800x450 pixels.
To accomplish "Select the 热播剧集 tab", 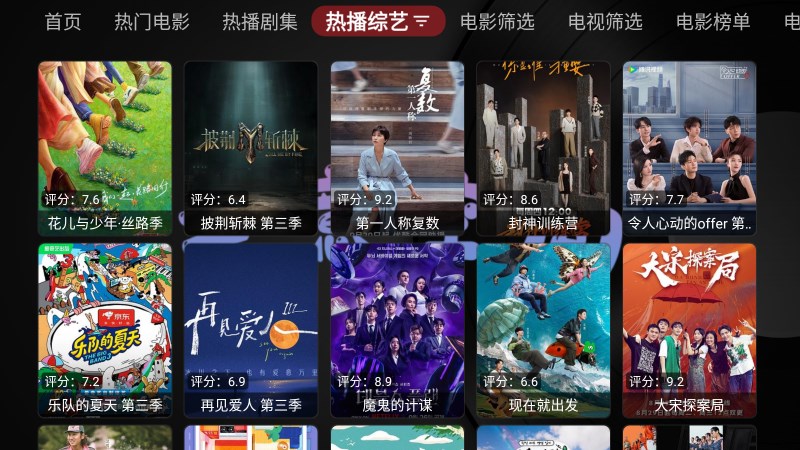I will [x=259, y=21].
